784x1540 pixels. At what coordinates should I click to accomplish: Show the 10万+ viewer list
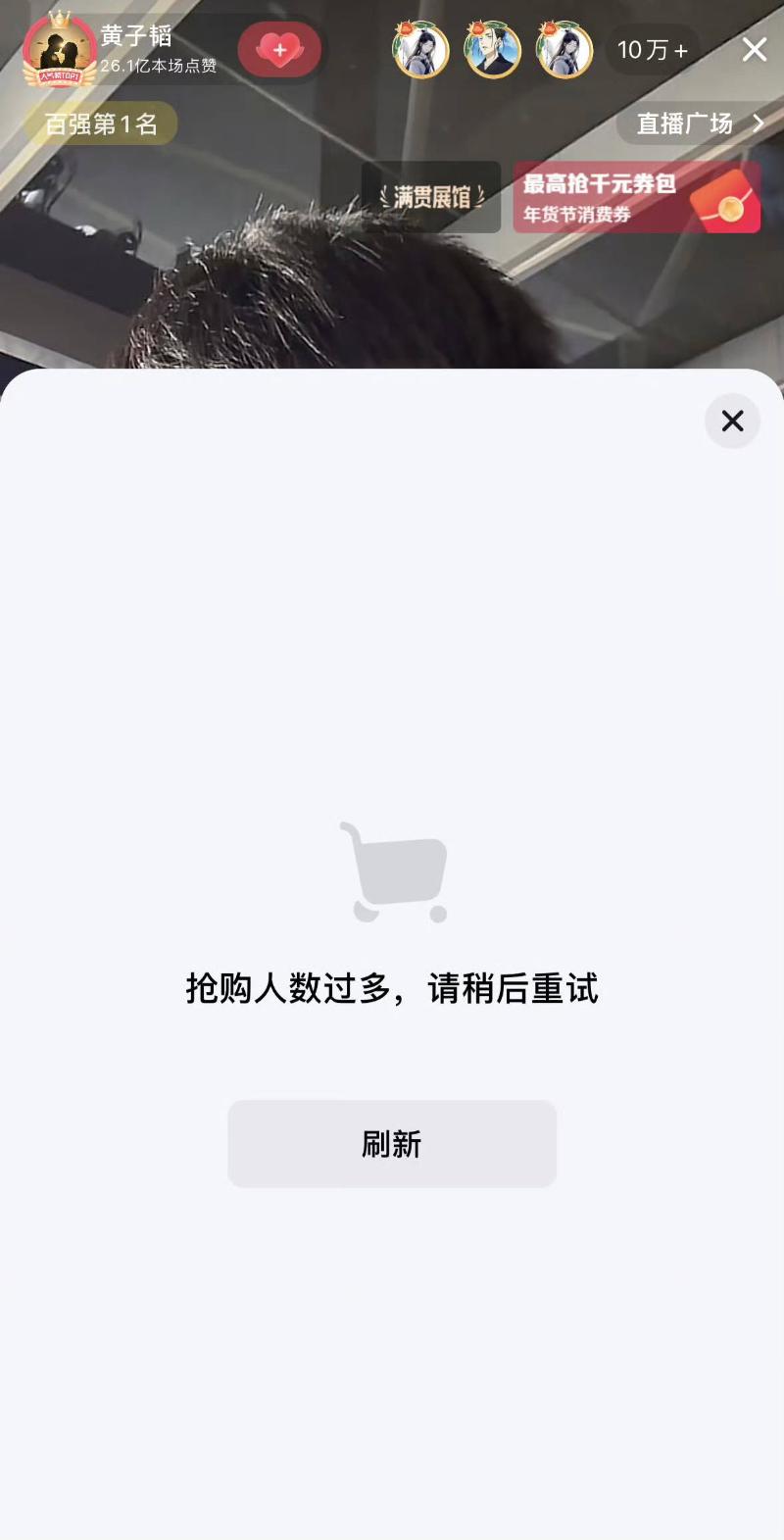click(652, 50)
